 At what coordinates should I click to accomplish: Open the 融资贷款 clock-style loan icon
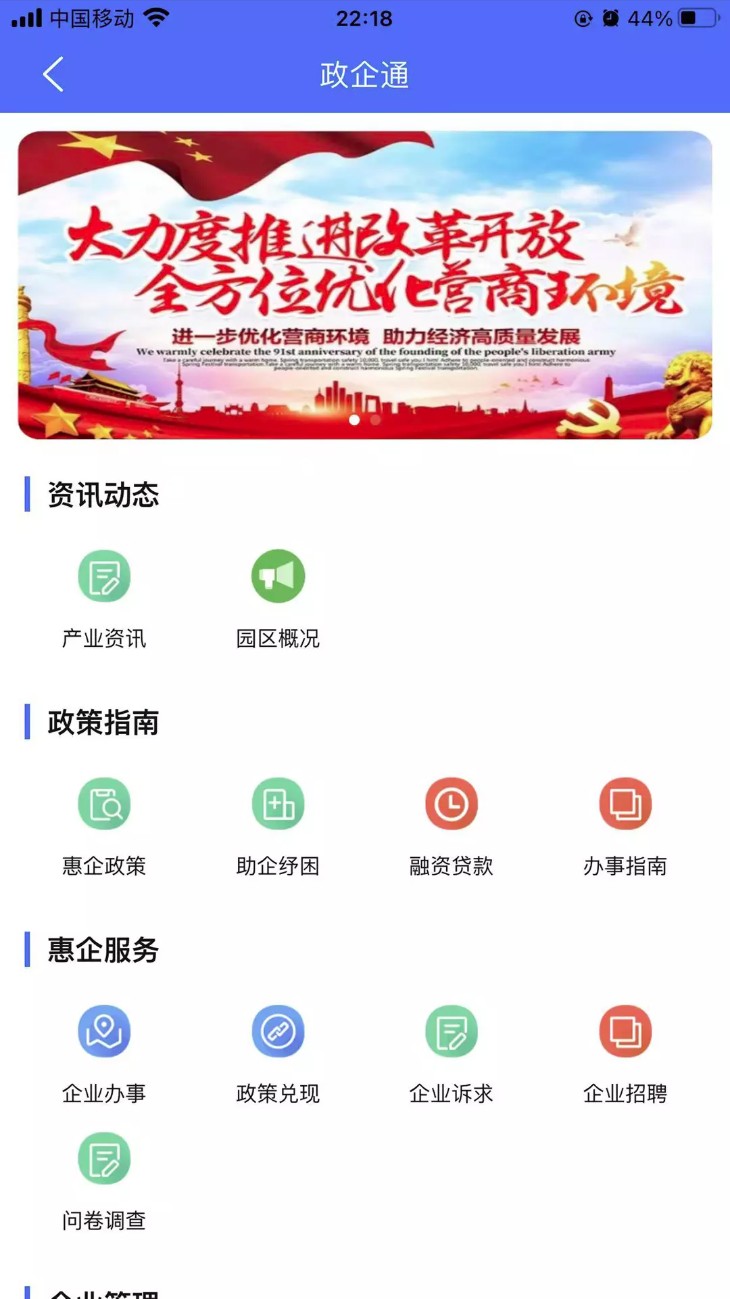pyautogui.click(x=451, y=803)
